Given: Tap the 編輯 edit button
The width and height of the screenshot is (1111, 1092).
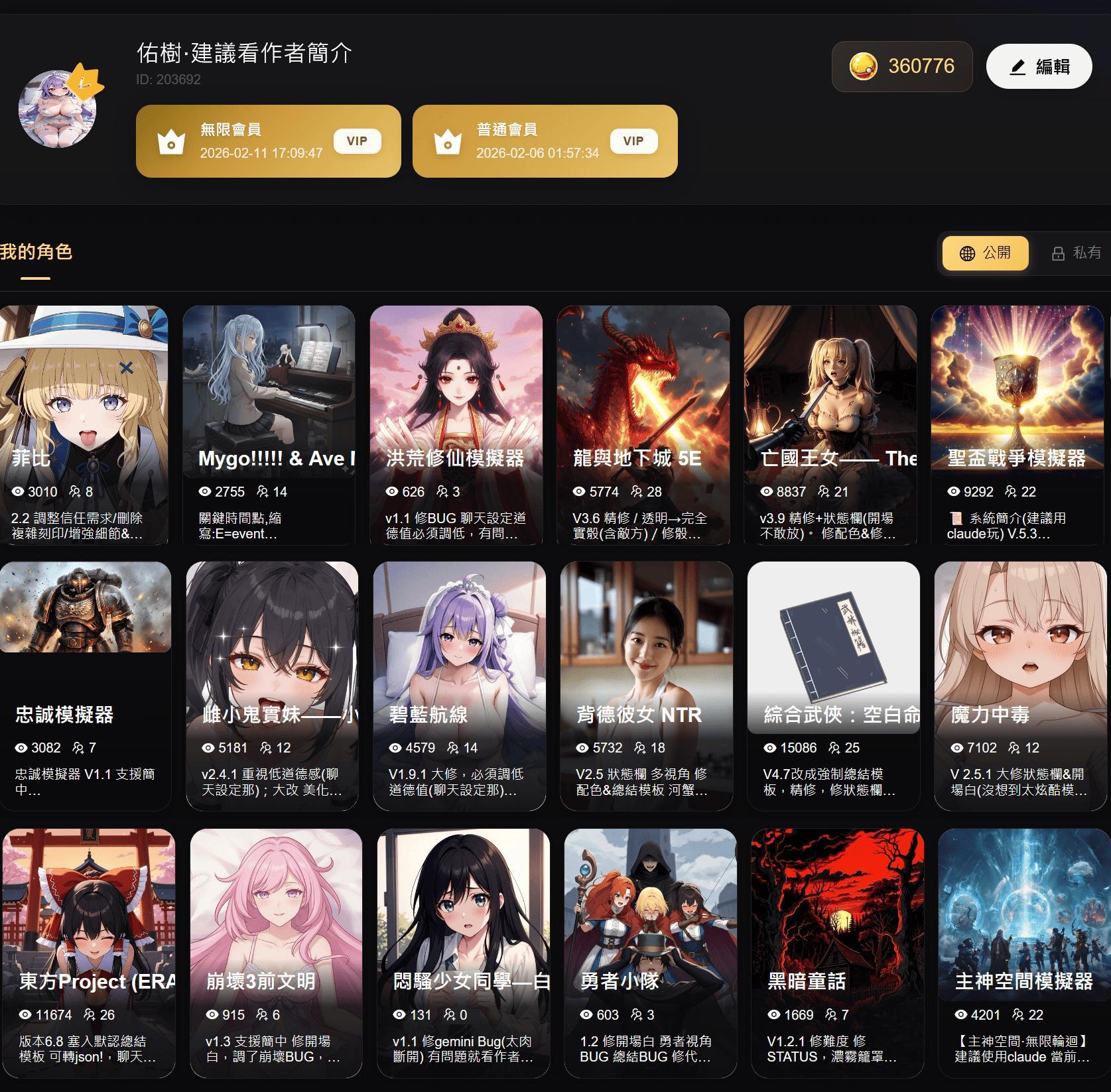Looking at the screenshot, I should pyautogui.click(x=1039, y=66).
